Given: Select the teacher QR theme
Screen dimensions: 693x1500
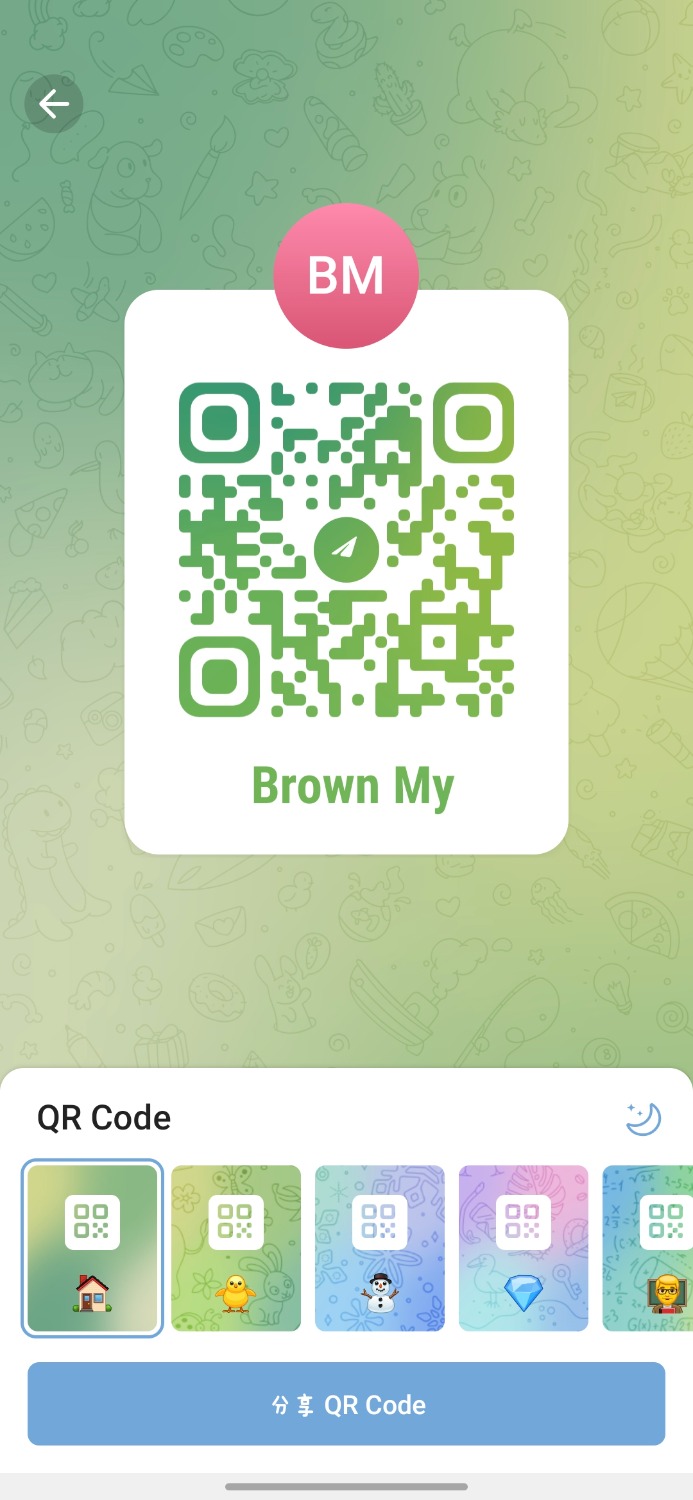Looking at the screenshot, I should [x=650, y=1248].
